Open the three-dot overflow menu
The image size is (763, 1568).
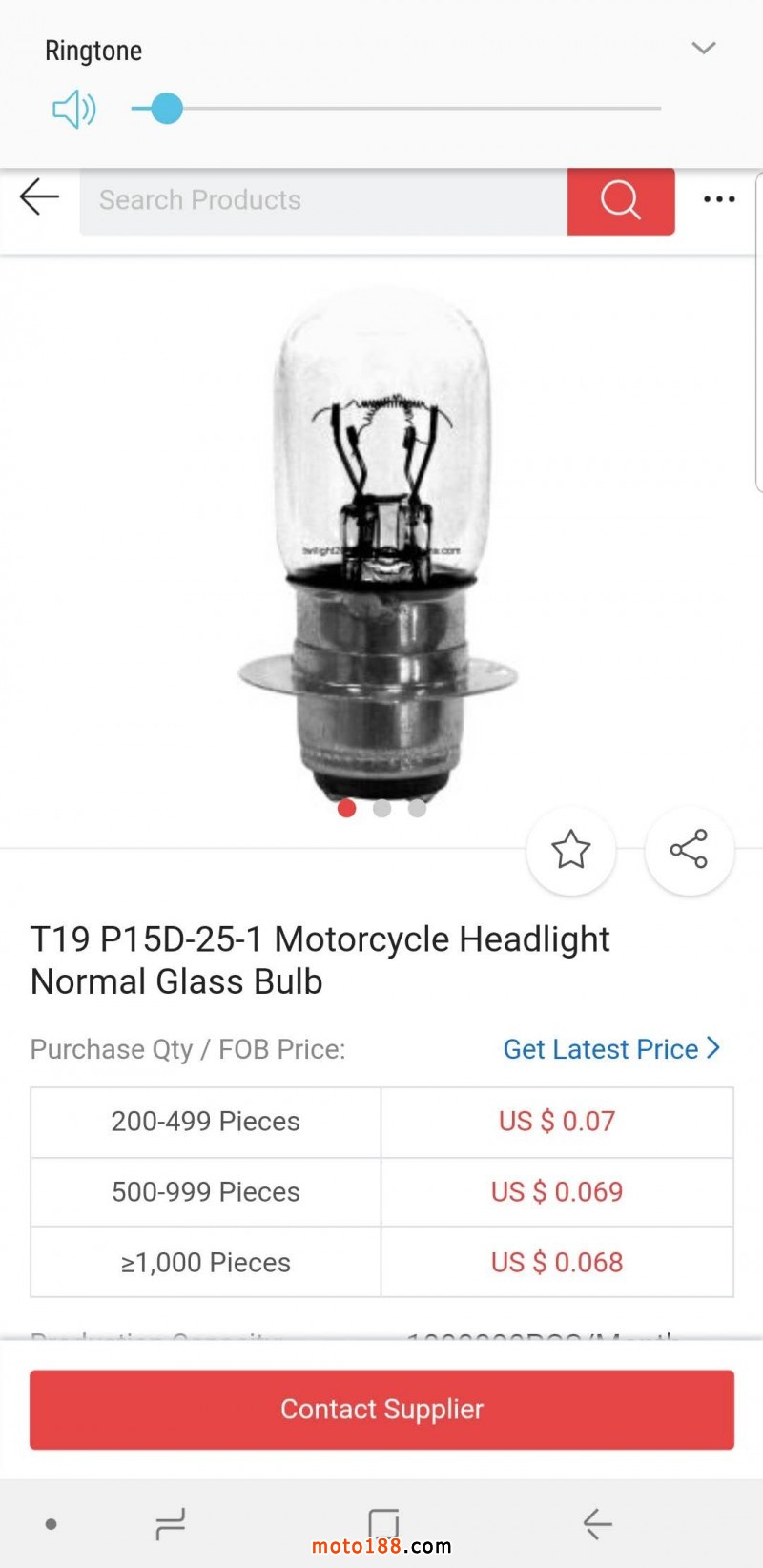point(719,199)
